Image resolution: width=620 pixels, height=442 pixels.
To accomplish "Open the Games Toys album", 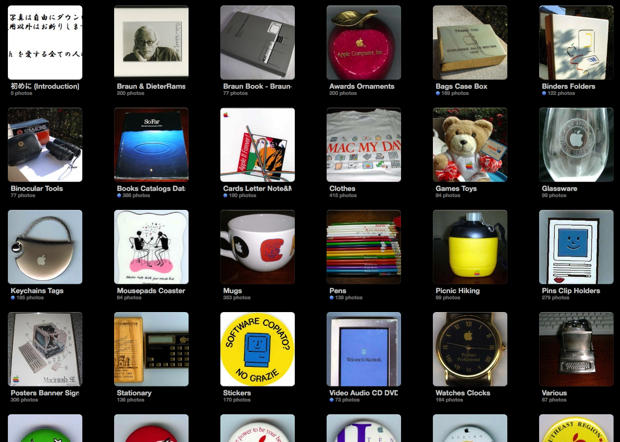I will [x=470, y=145].
